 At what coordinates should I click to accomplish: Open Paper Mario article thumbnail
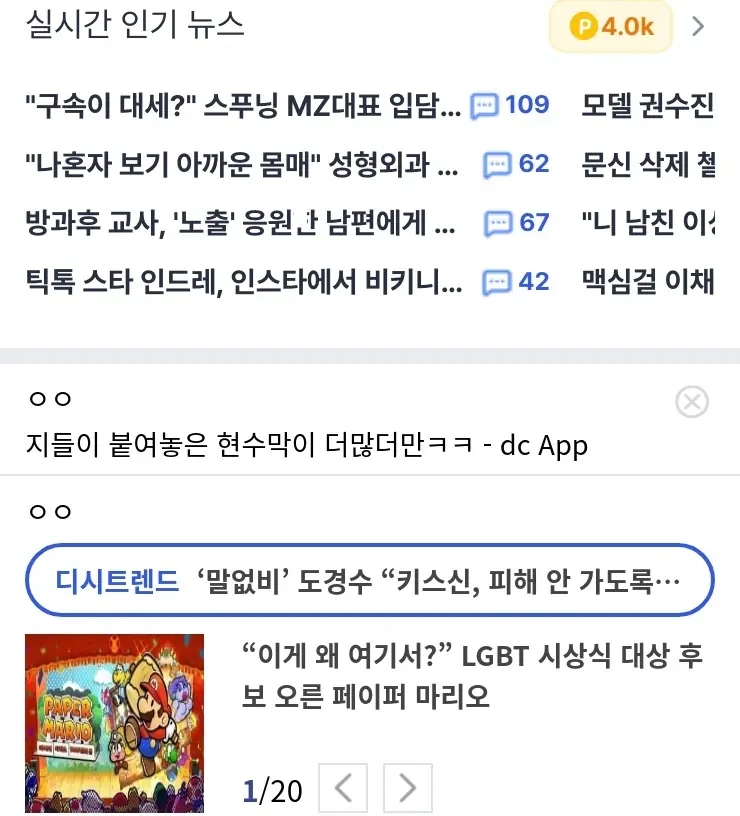coord(114,722)
